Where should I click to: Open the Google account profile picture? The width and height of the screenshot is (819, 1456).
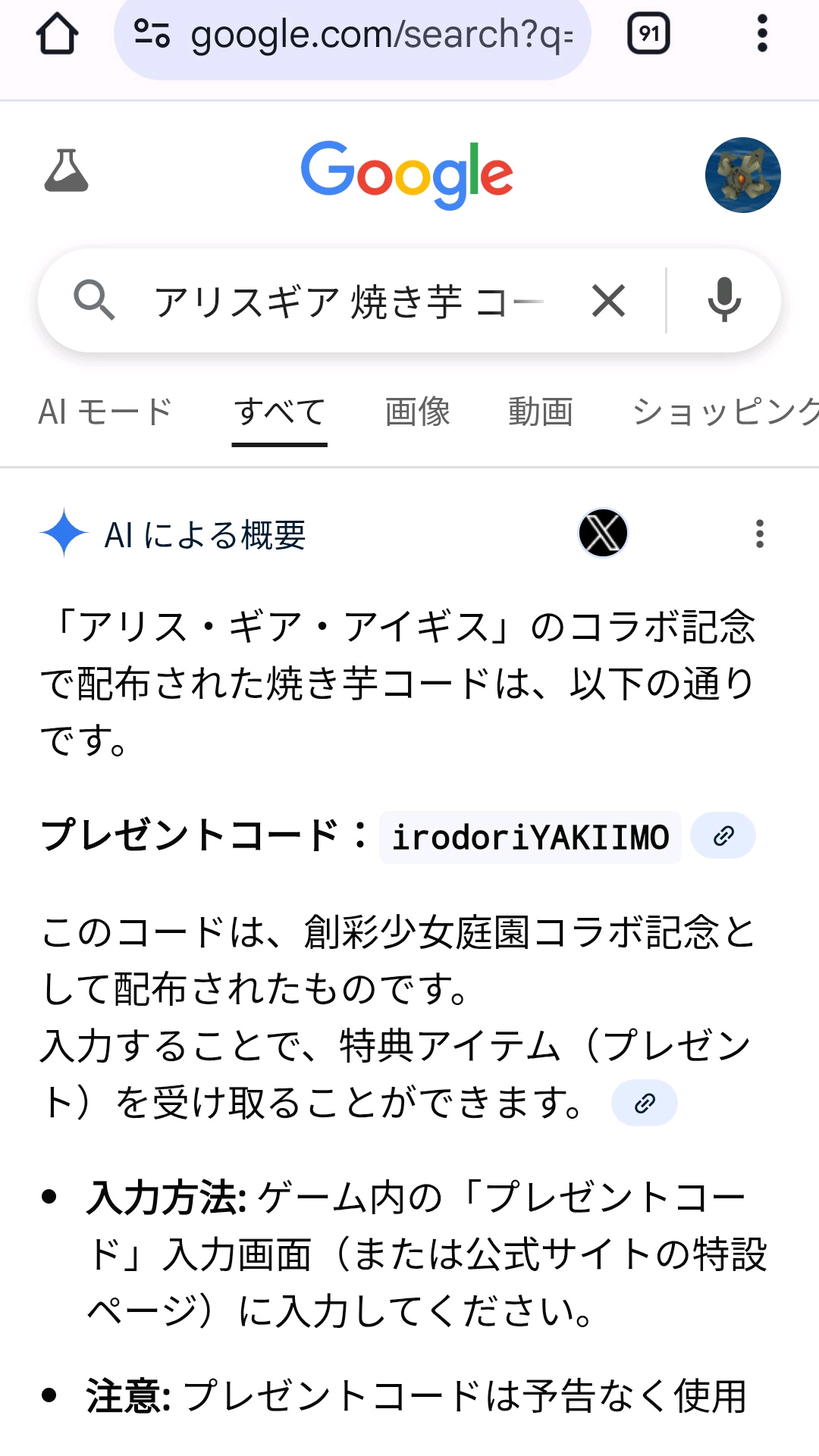[x=742, y=175]
